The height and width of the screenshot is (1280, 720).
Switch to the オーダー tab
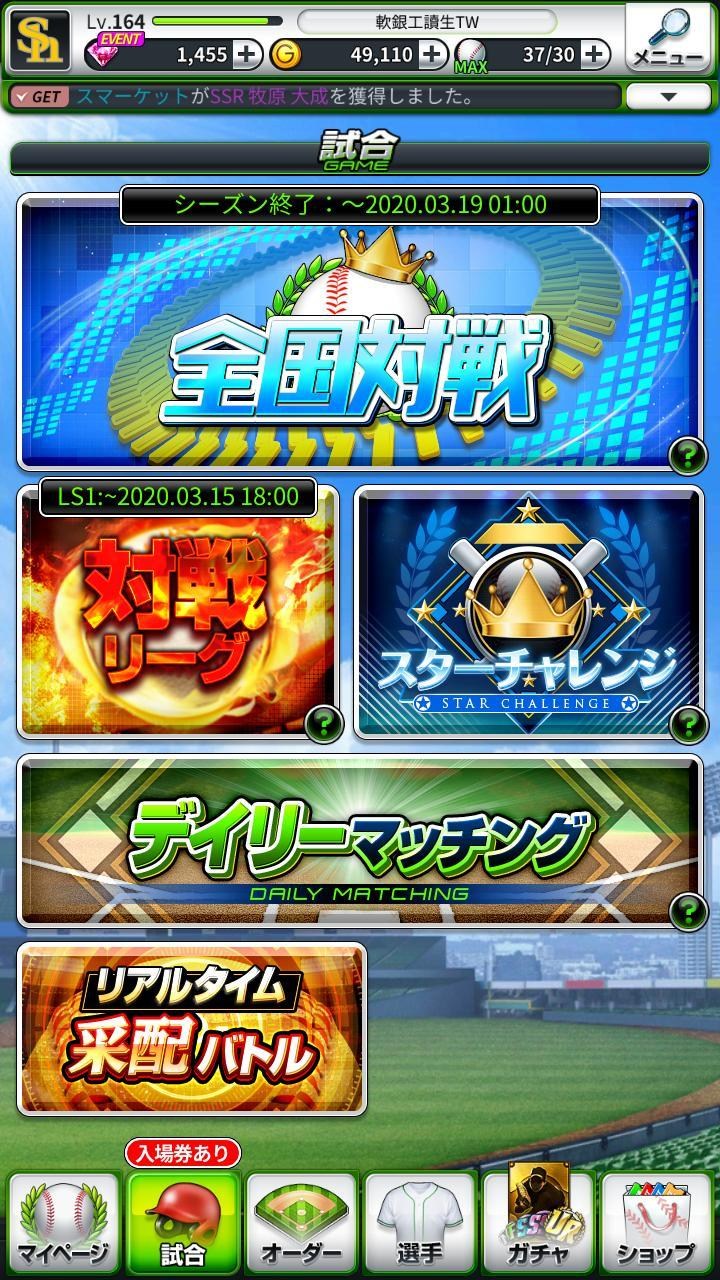pyautogui.click(x=301, y=1222)
